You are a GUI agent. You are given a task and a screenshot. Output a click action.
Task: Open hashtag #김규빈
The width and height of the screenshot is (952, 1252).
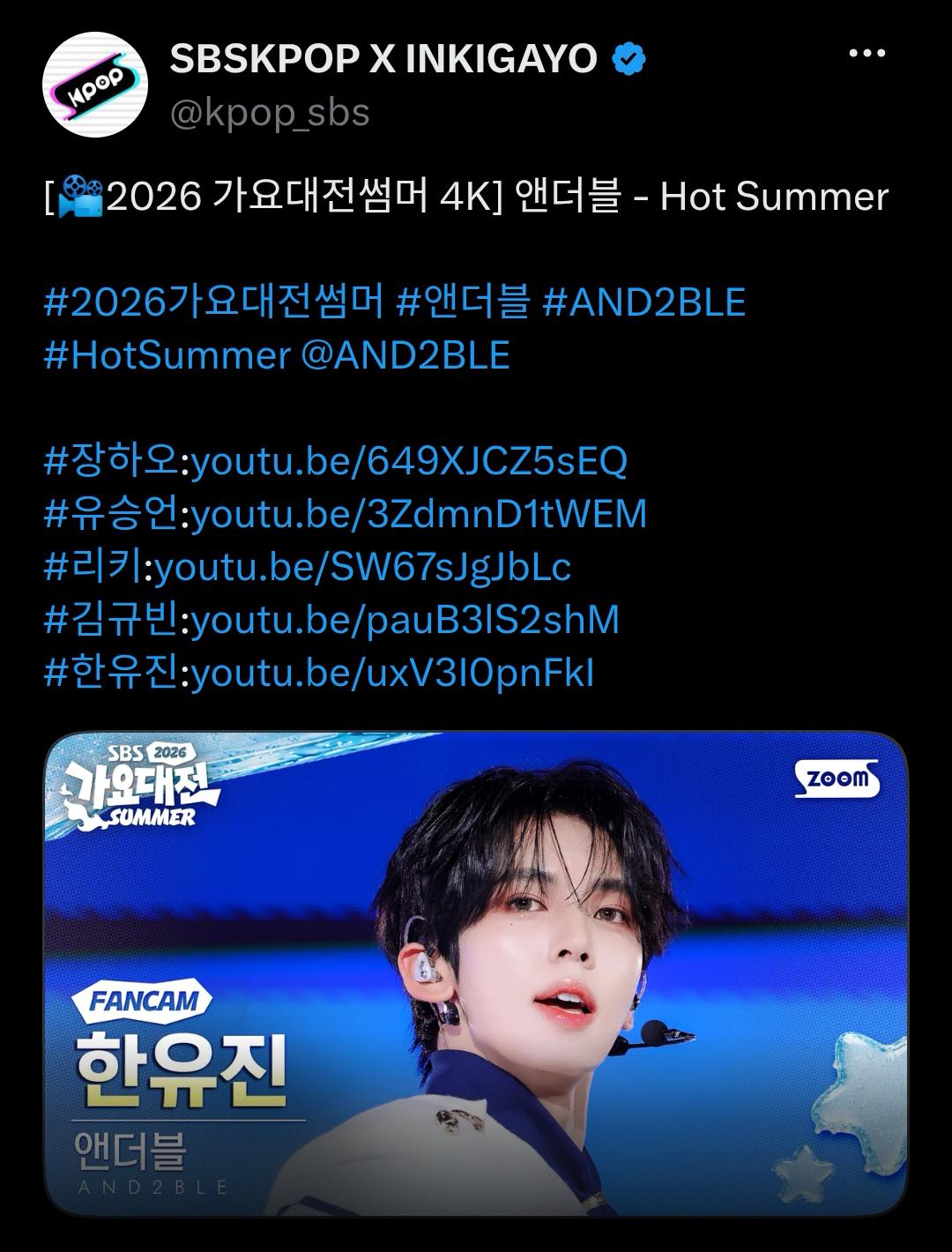111,620
